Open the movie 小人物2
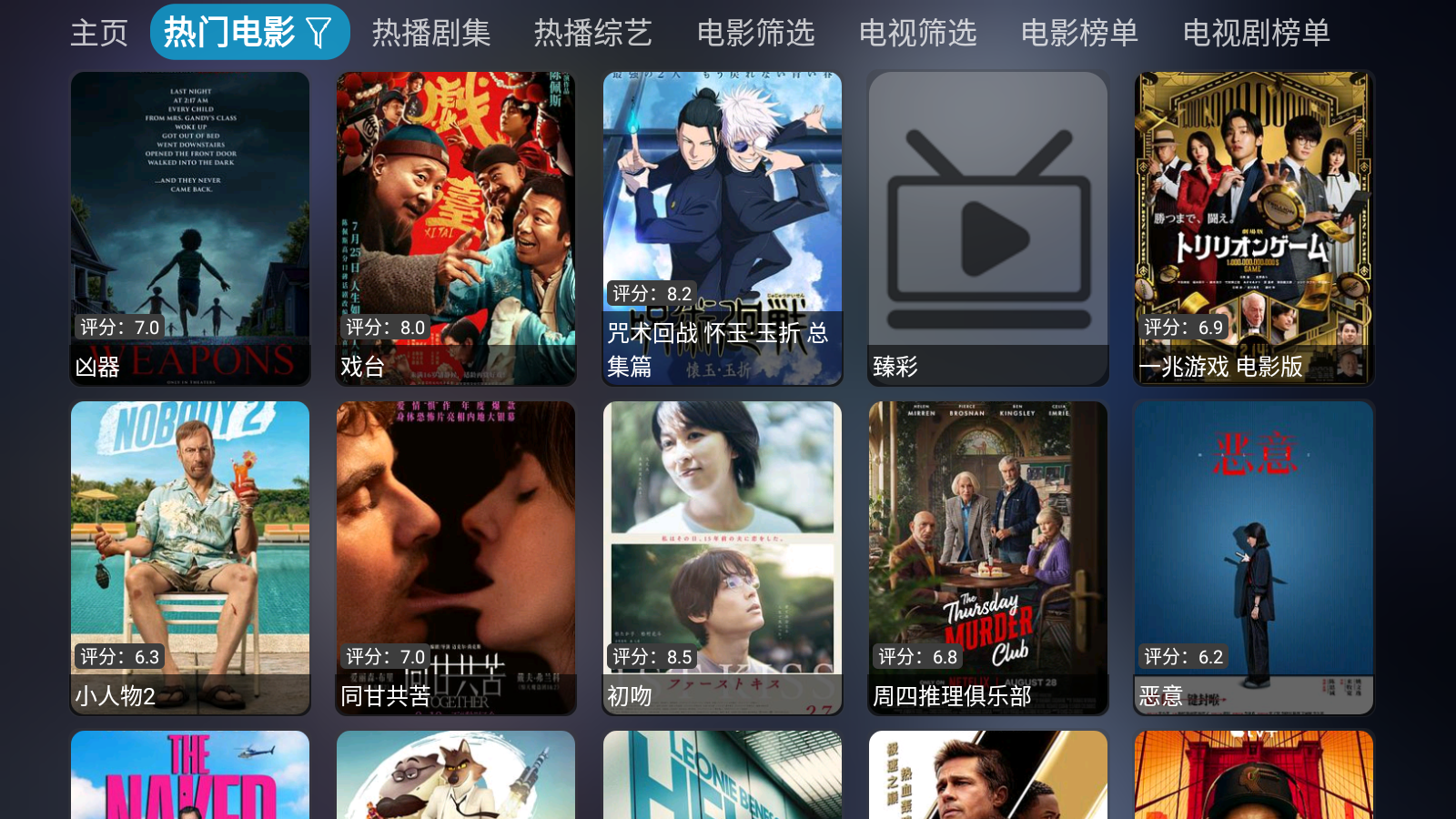Image resolution: width=1456 pixels, height=819 pixels. 190,557
